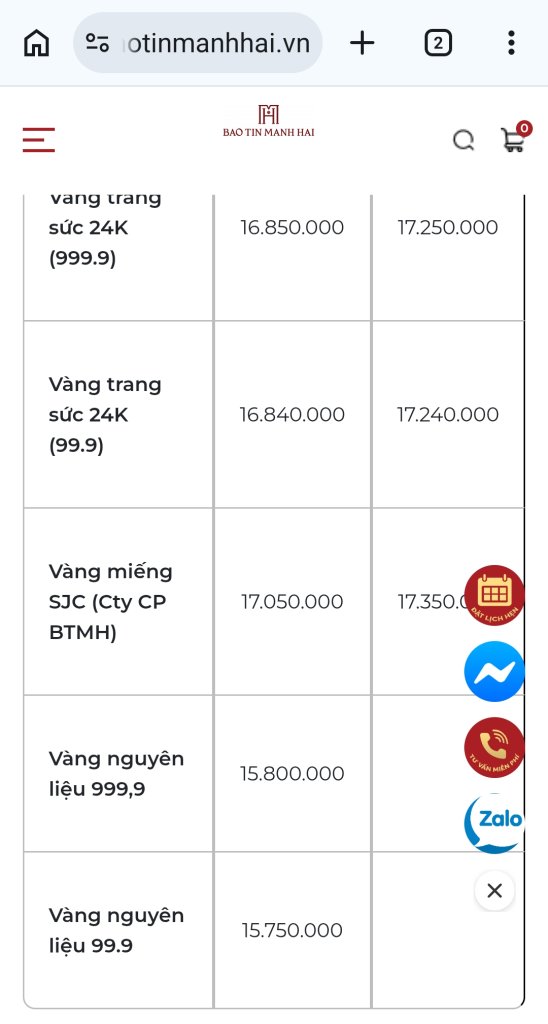Tap the Bao Tin Manh Hai logo
548x1024 pixels.
pyautogui.click(x=268, y=121)
